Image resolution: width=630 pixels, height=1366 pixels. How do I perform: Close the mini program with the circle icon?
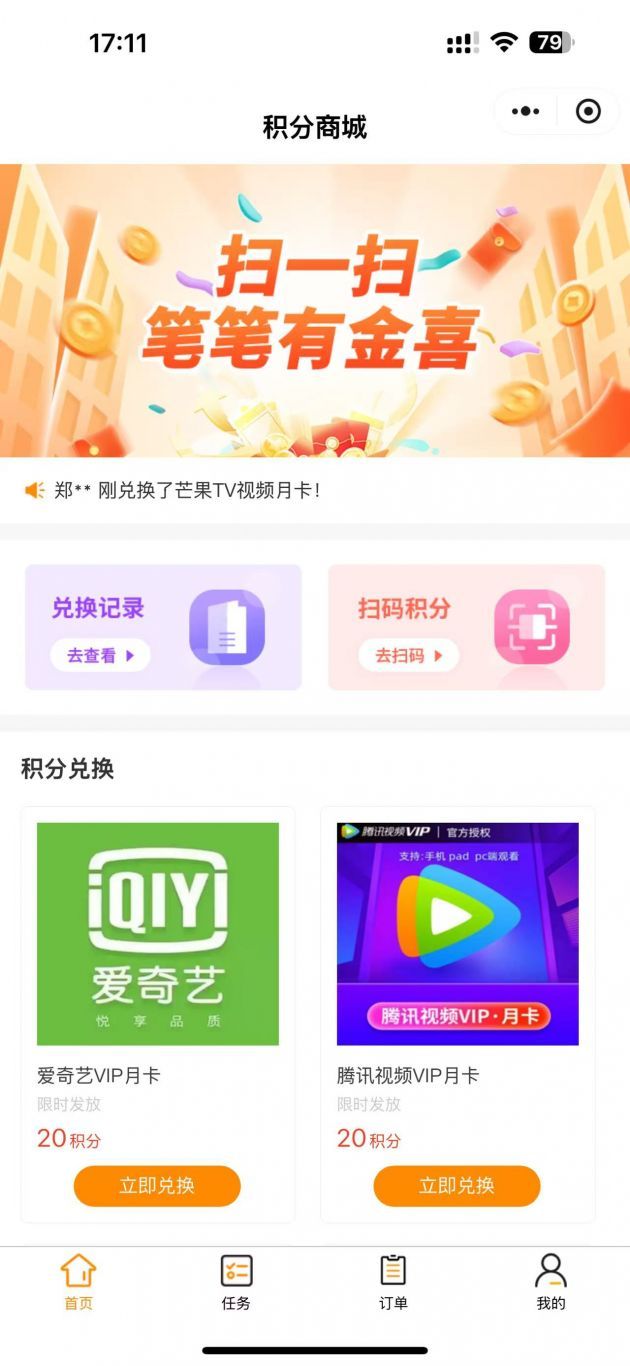tap(589, 111)
